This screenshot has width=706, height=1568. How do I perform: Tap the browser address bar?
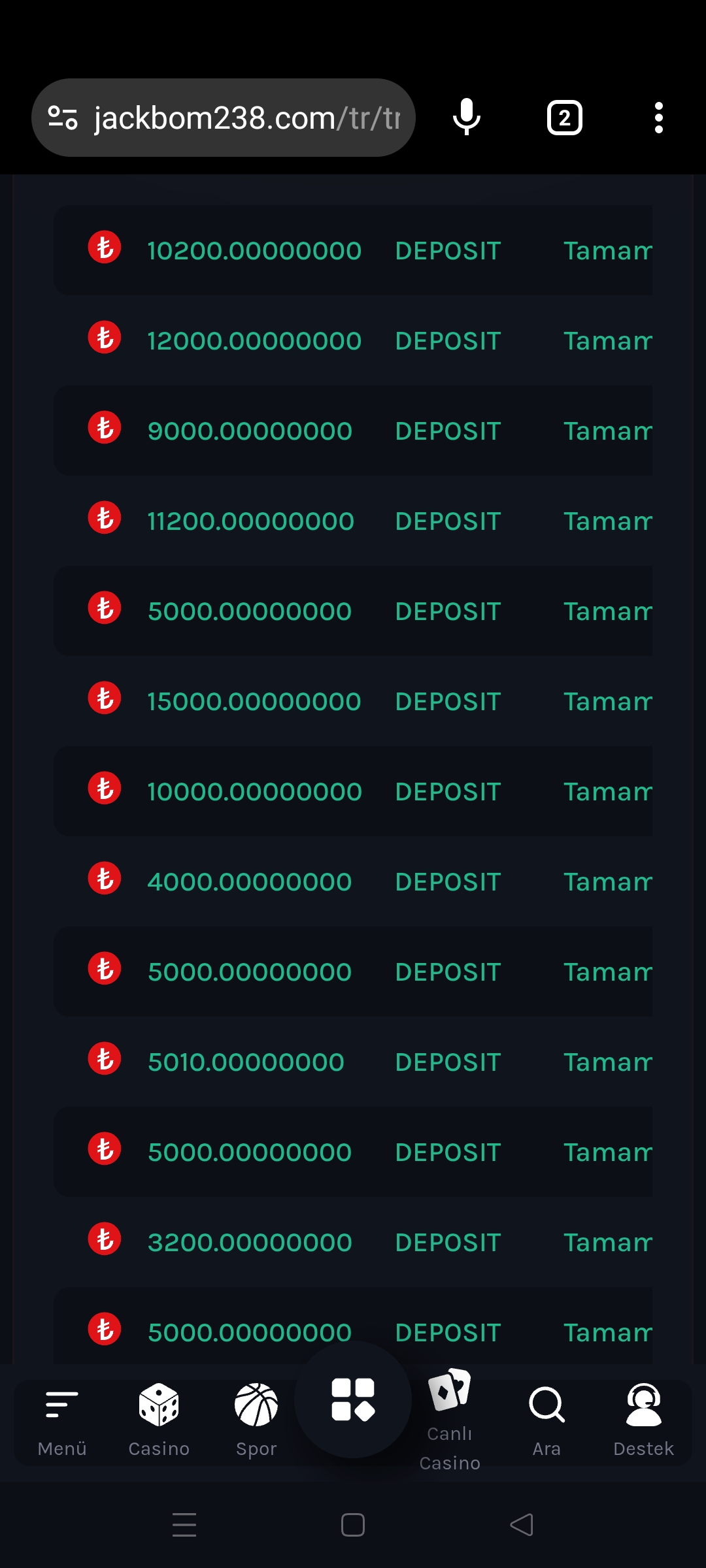[224, 118]
